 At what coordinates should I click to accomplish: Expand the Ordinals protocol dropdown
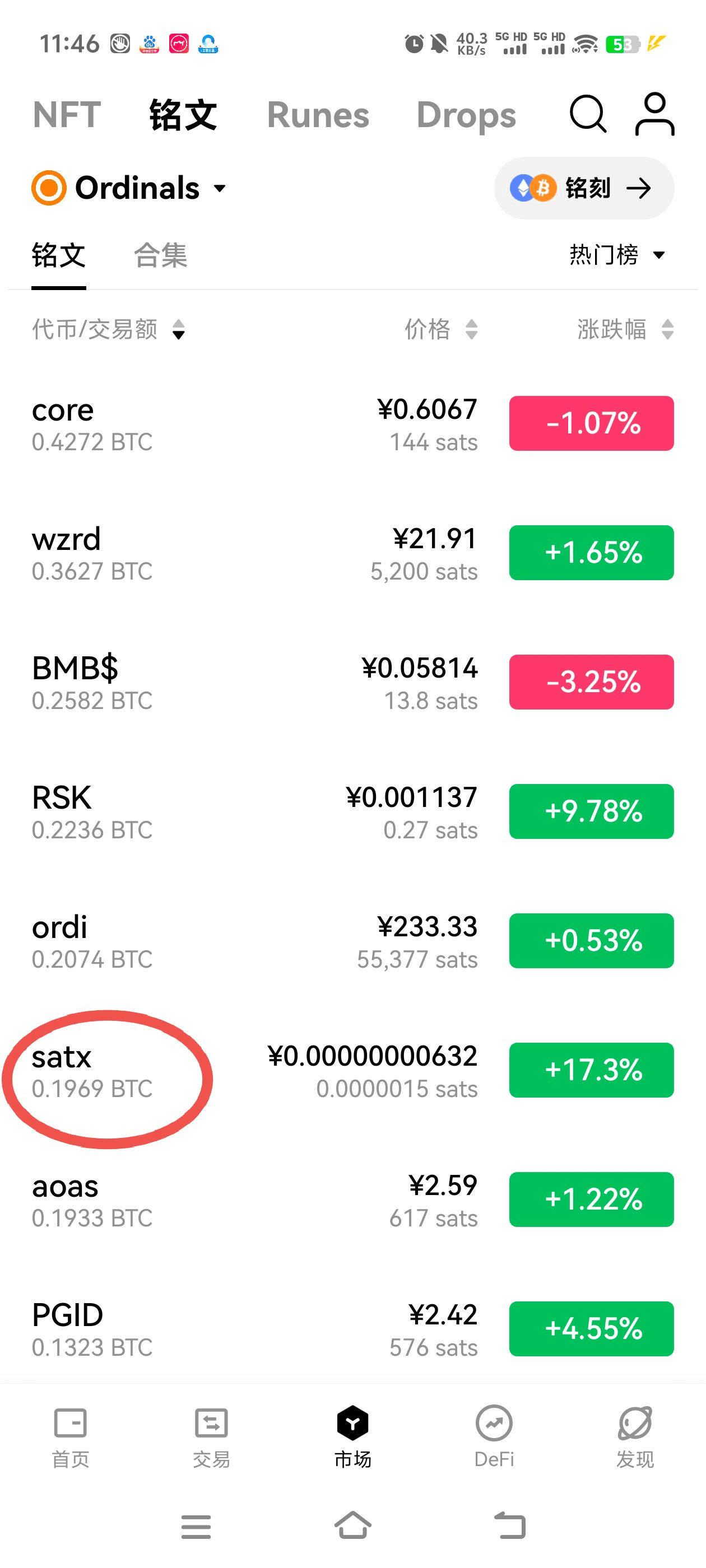point(129,188)
